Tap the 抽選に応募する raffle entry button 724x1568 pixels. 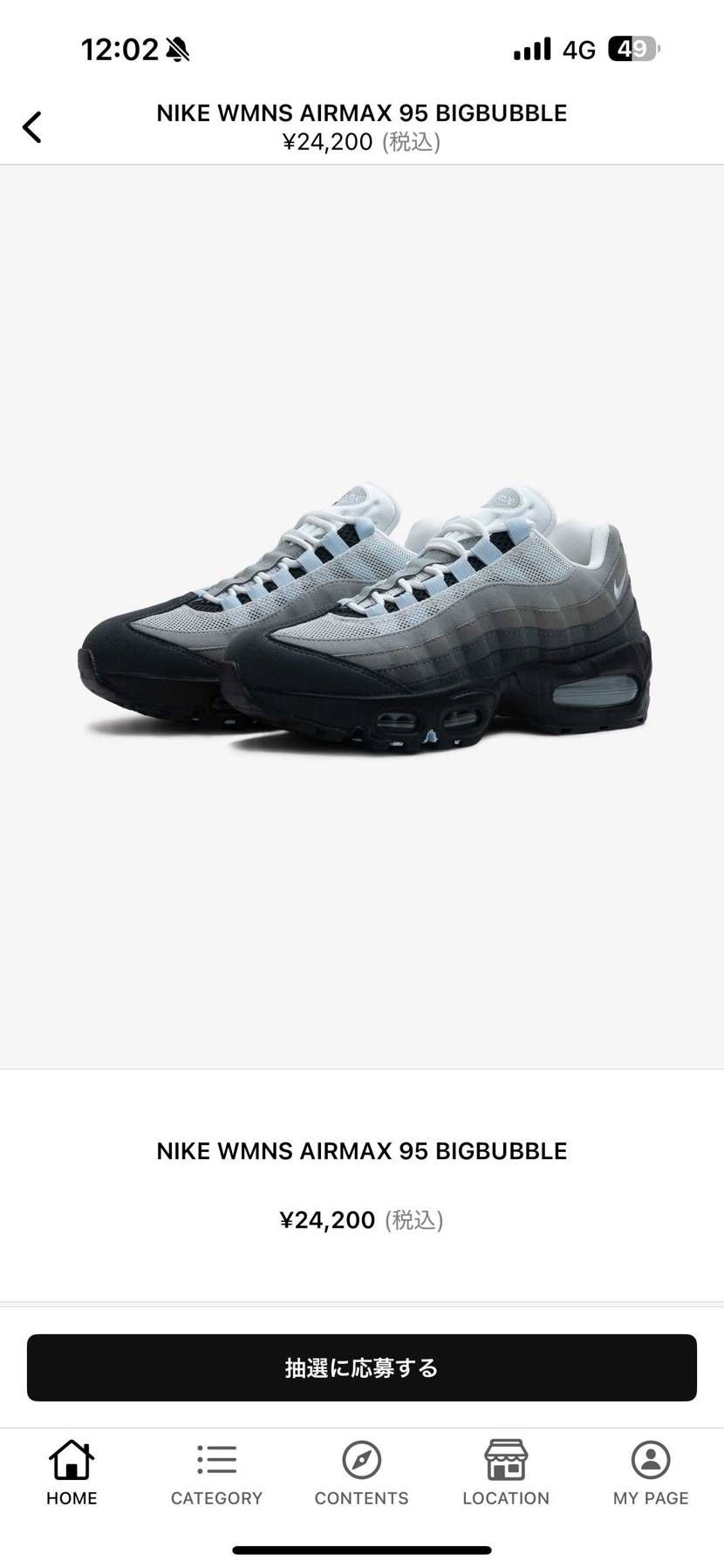(361, 1367)
